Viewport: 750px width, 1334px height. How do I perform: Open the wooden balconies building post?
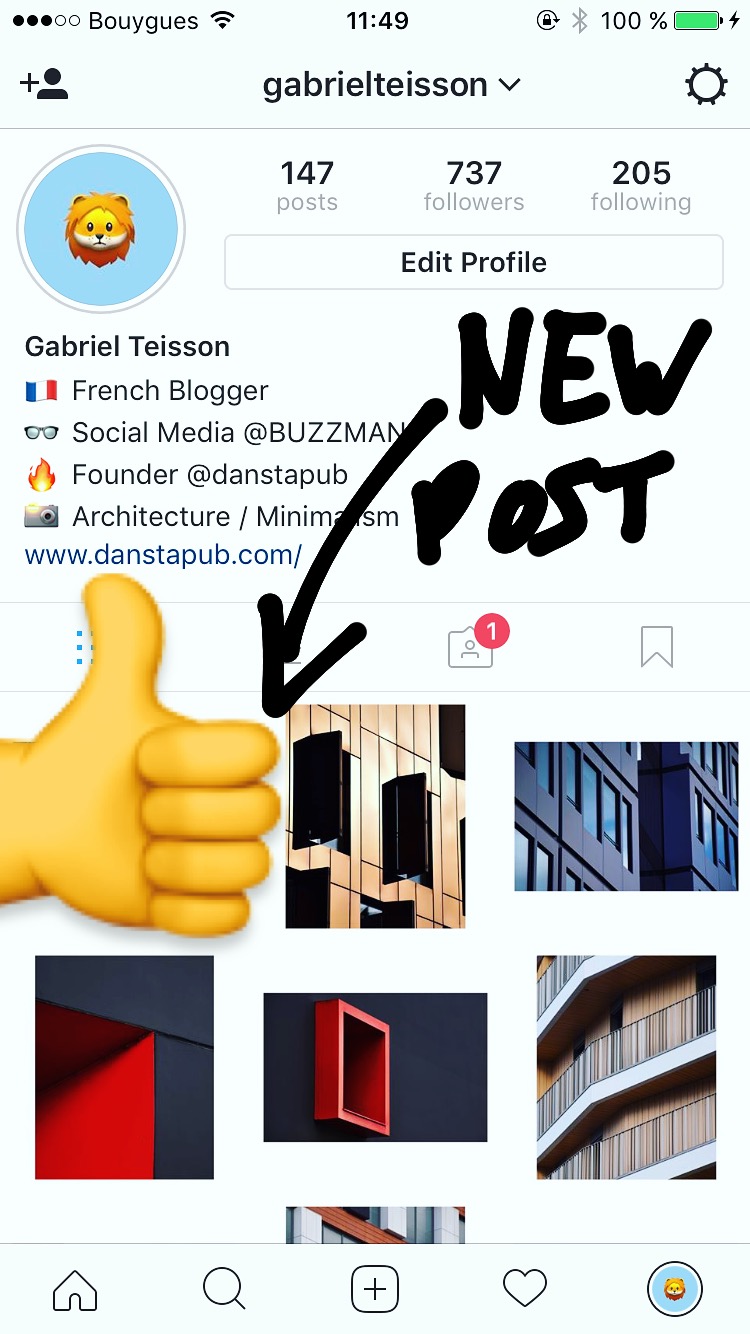click(626, 1067)
